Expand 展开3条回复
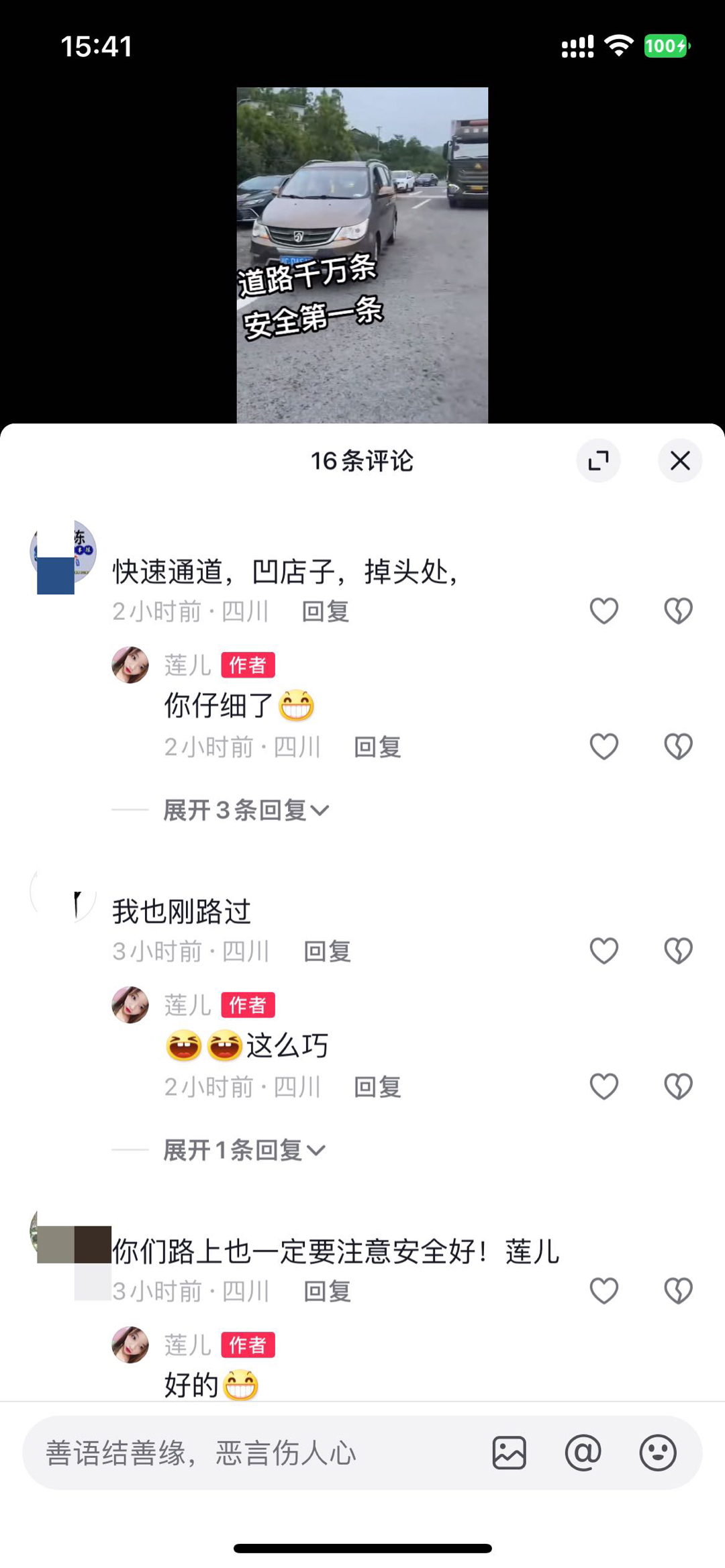Screen dimensions: 725x1568 tap(246, 811)
